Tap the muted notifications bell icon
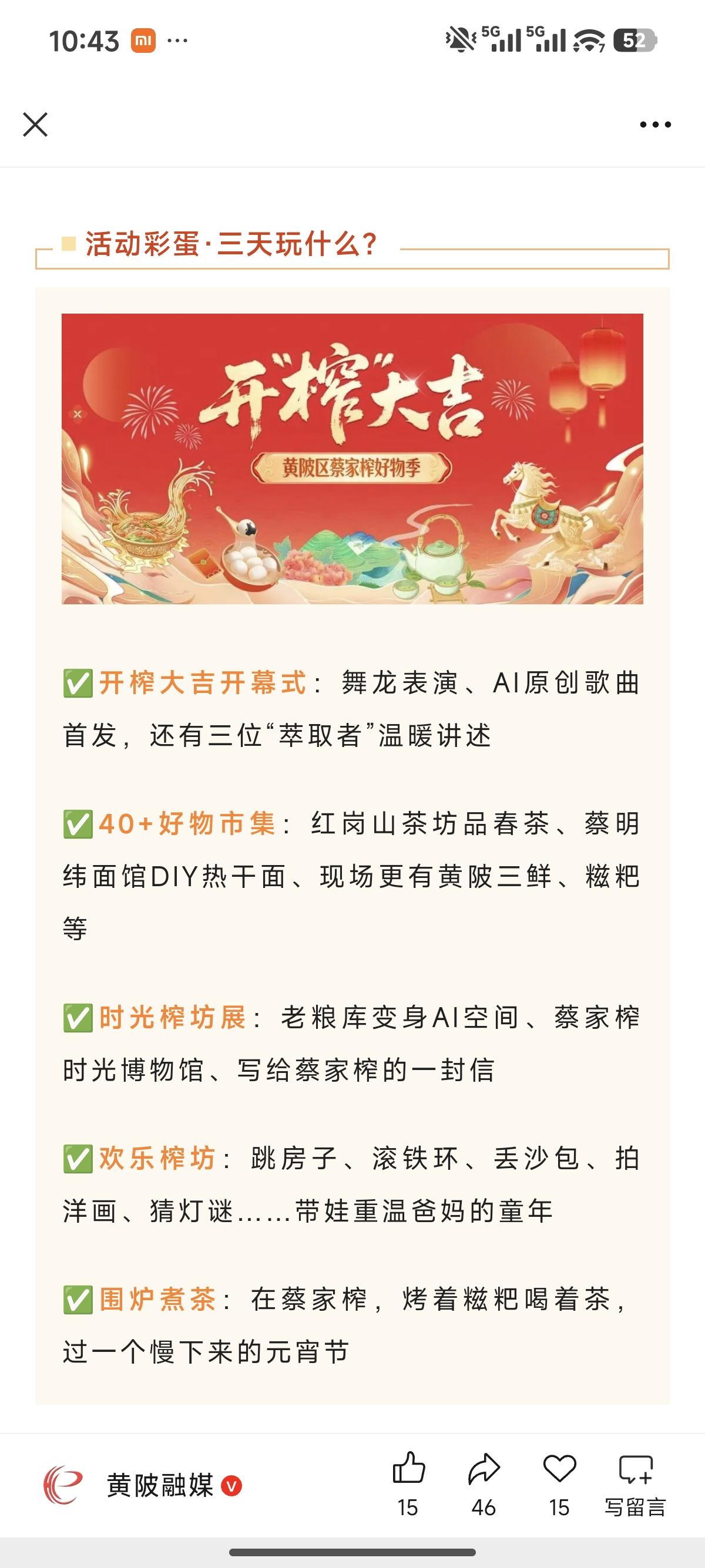 (459, 38)
